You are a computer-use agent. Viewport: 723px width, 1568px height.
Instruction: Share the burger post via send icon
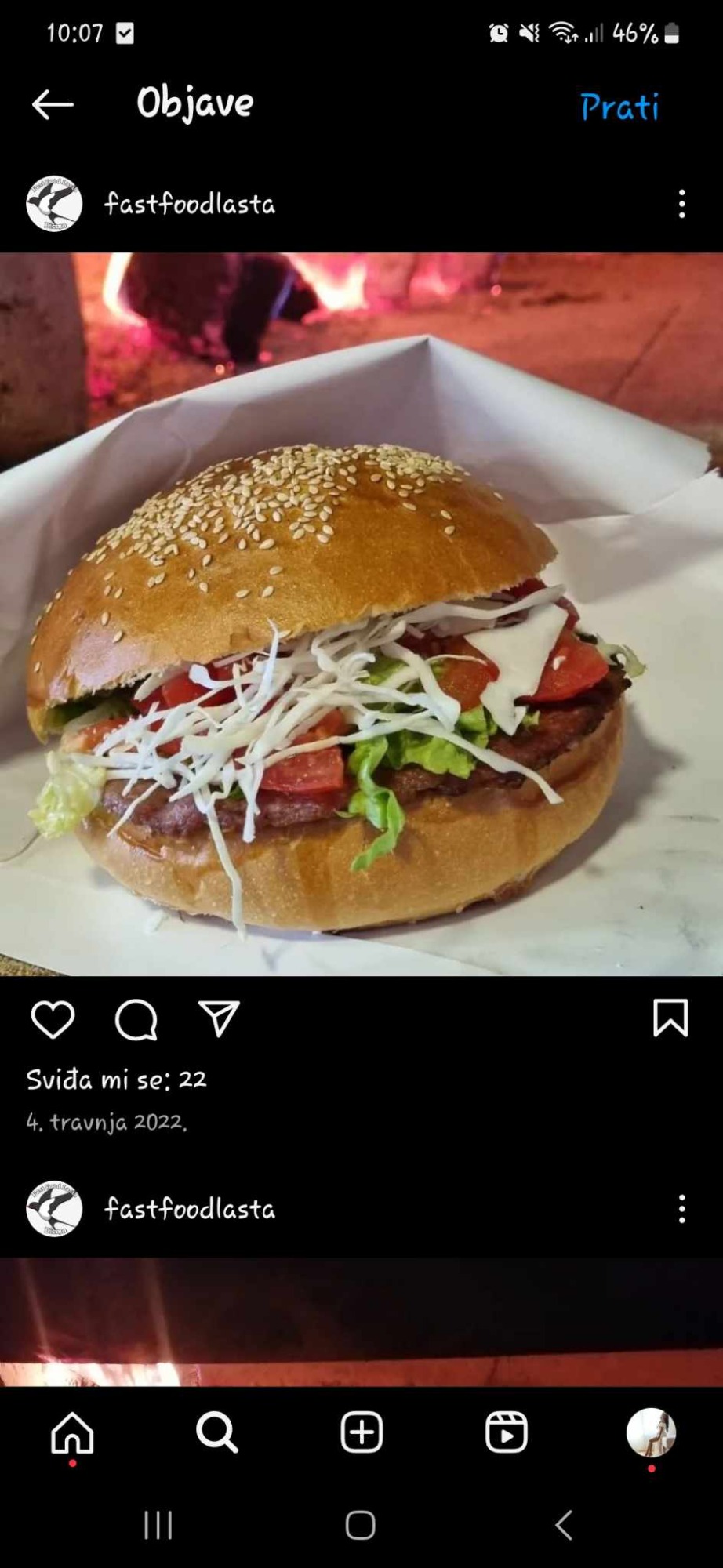pos(219,1019)
